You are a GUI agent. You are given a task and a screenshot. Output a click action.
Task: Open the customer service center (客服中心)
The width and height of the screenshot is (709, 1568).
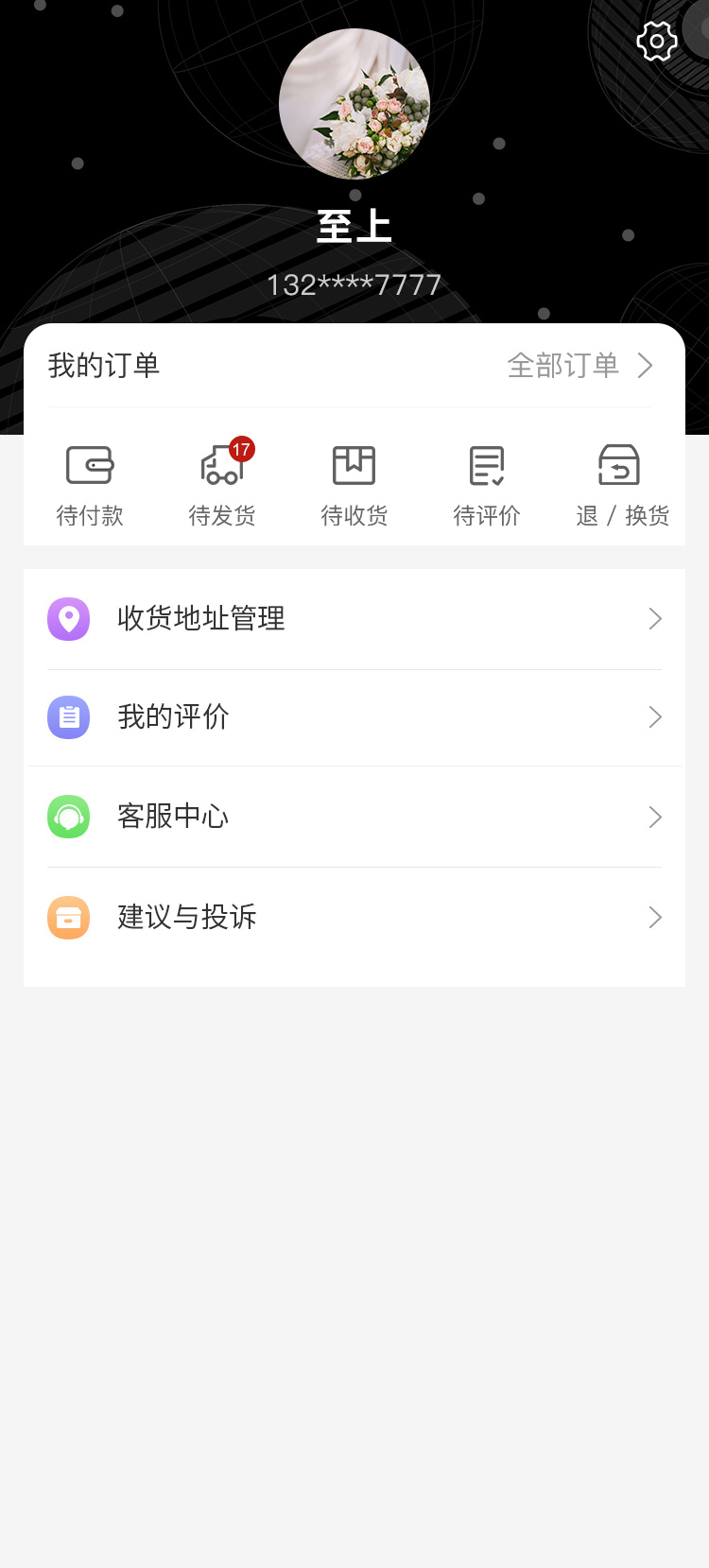click(x=354, y=818)
